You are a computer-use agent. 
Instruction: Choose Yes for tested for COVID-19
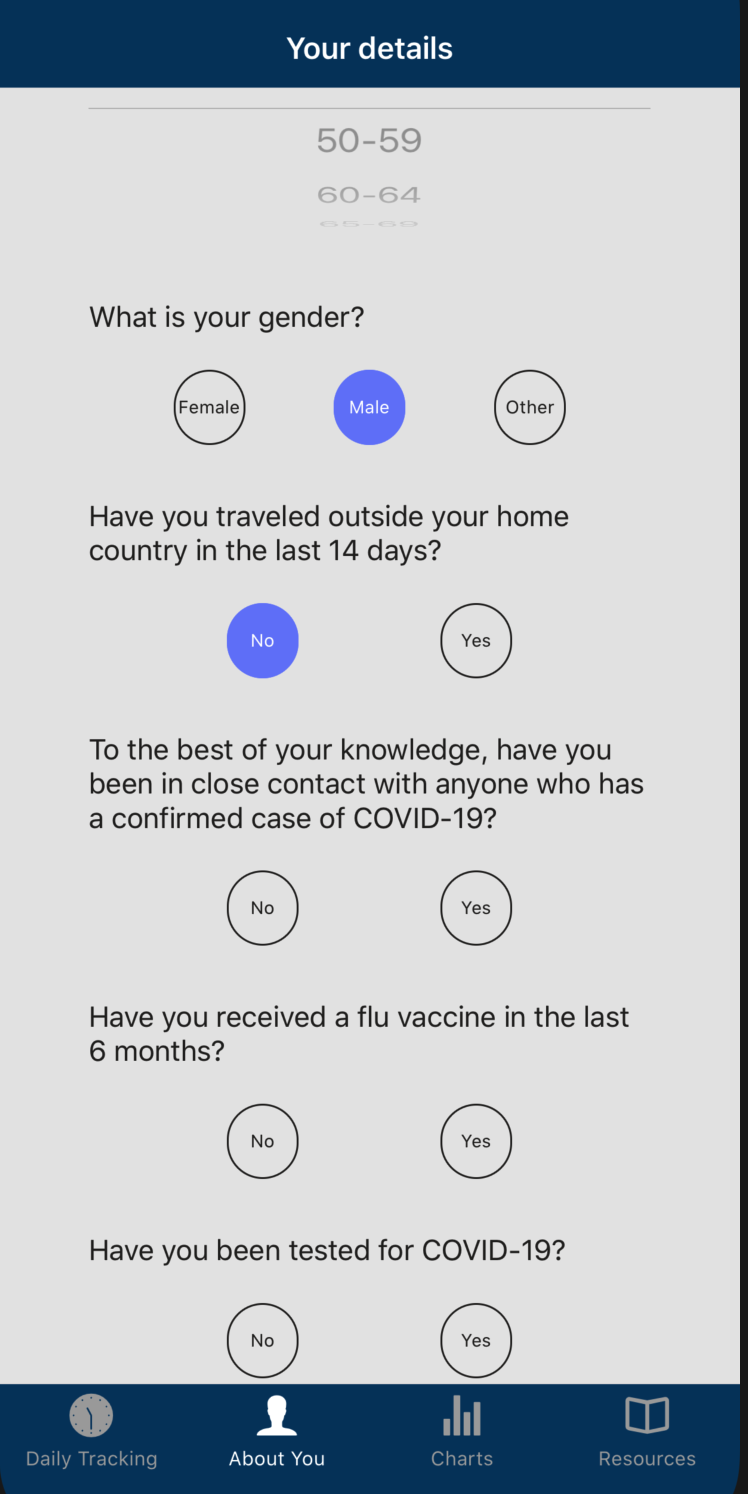(x=476, y=1341)
